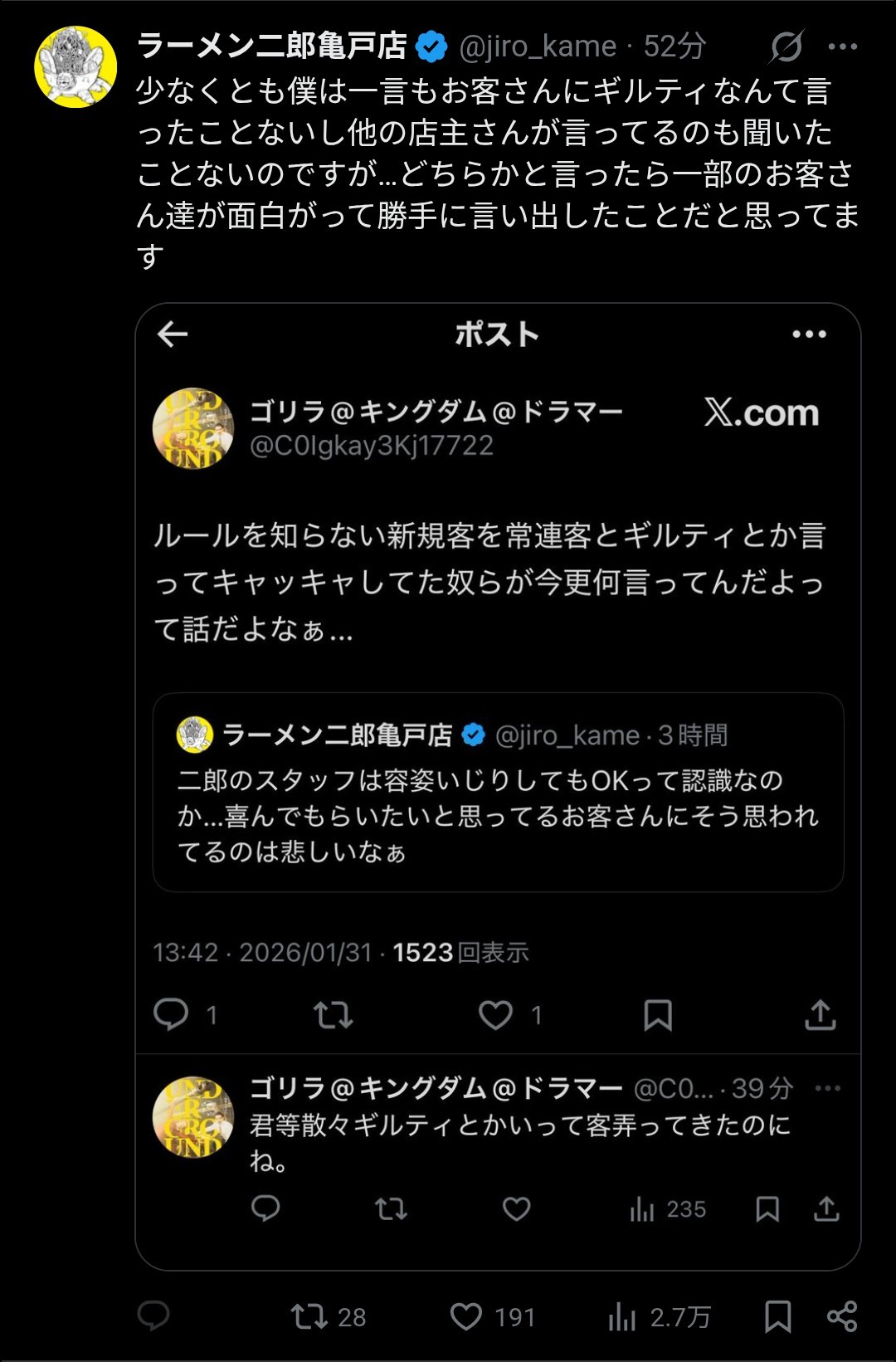Open ラーメン二郎亀戸店's profile picture
Viewport: 896px width, 1362px height.
coord(75,67)
